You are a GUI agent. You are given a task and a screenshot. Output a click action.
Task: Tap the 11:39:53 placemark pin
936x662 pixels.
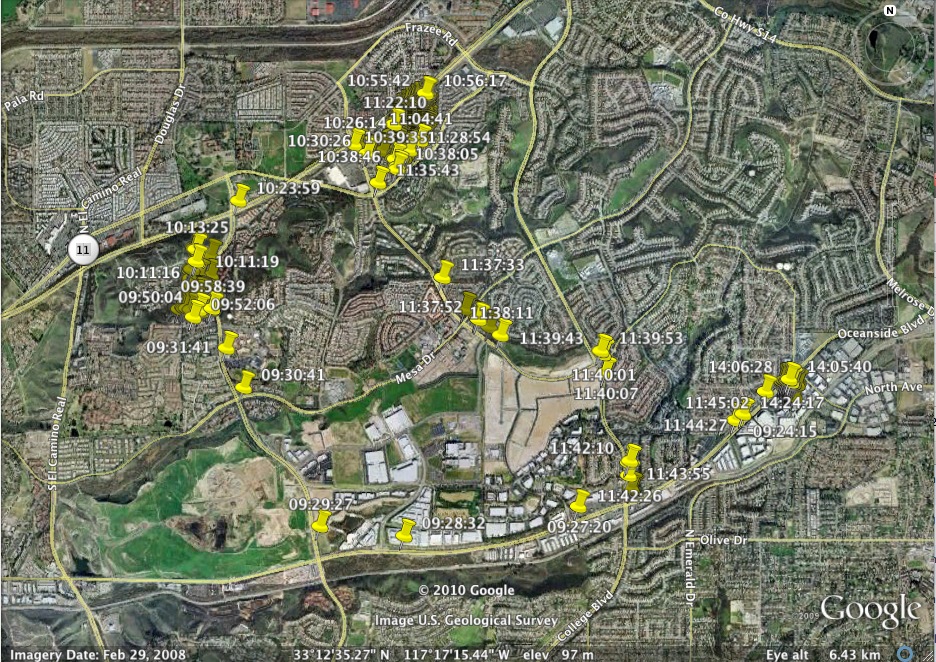pyautogui.click(x=603, y=346)
